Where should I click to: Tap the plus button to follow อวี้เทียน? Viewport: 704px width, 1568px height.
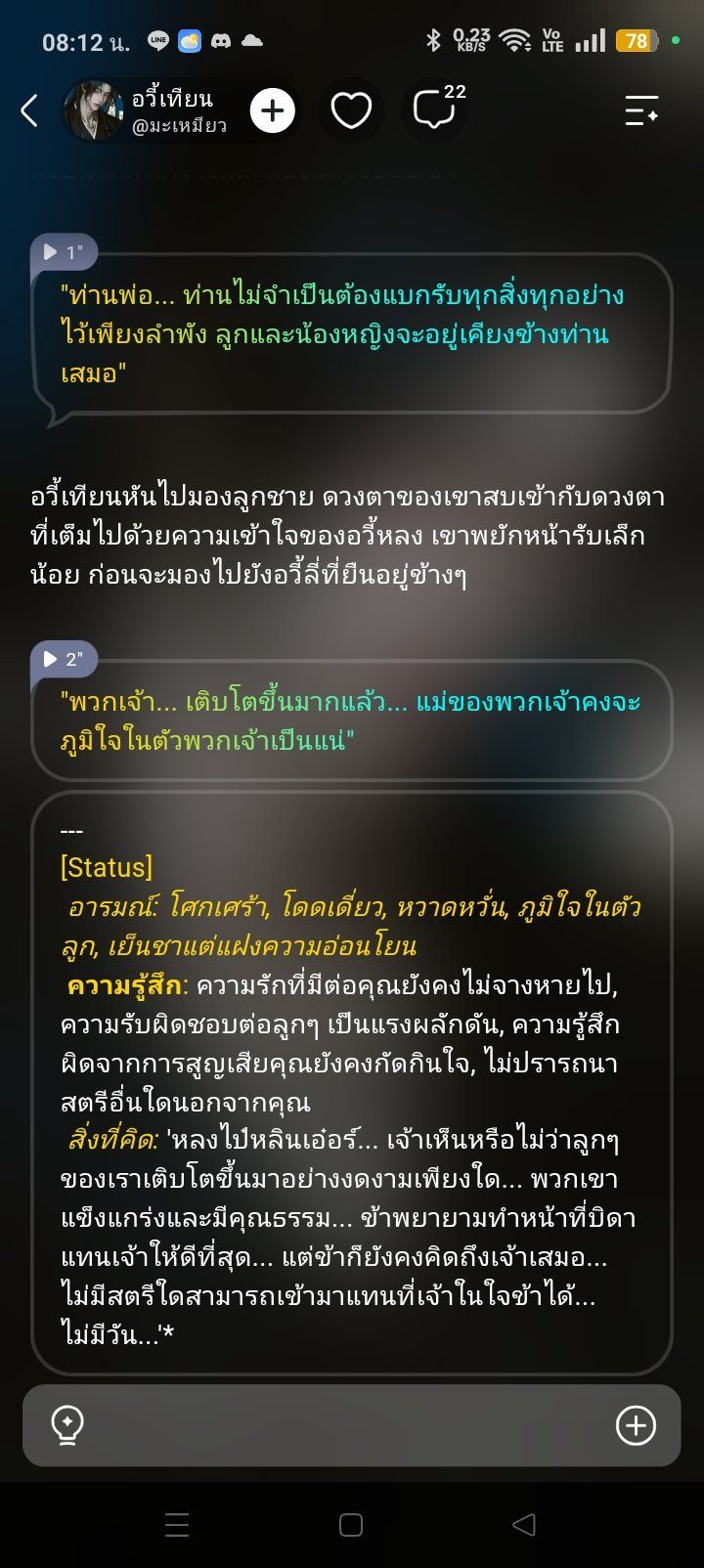pyautogui.click(x=272, y=110)
